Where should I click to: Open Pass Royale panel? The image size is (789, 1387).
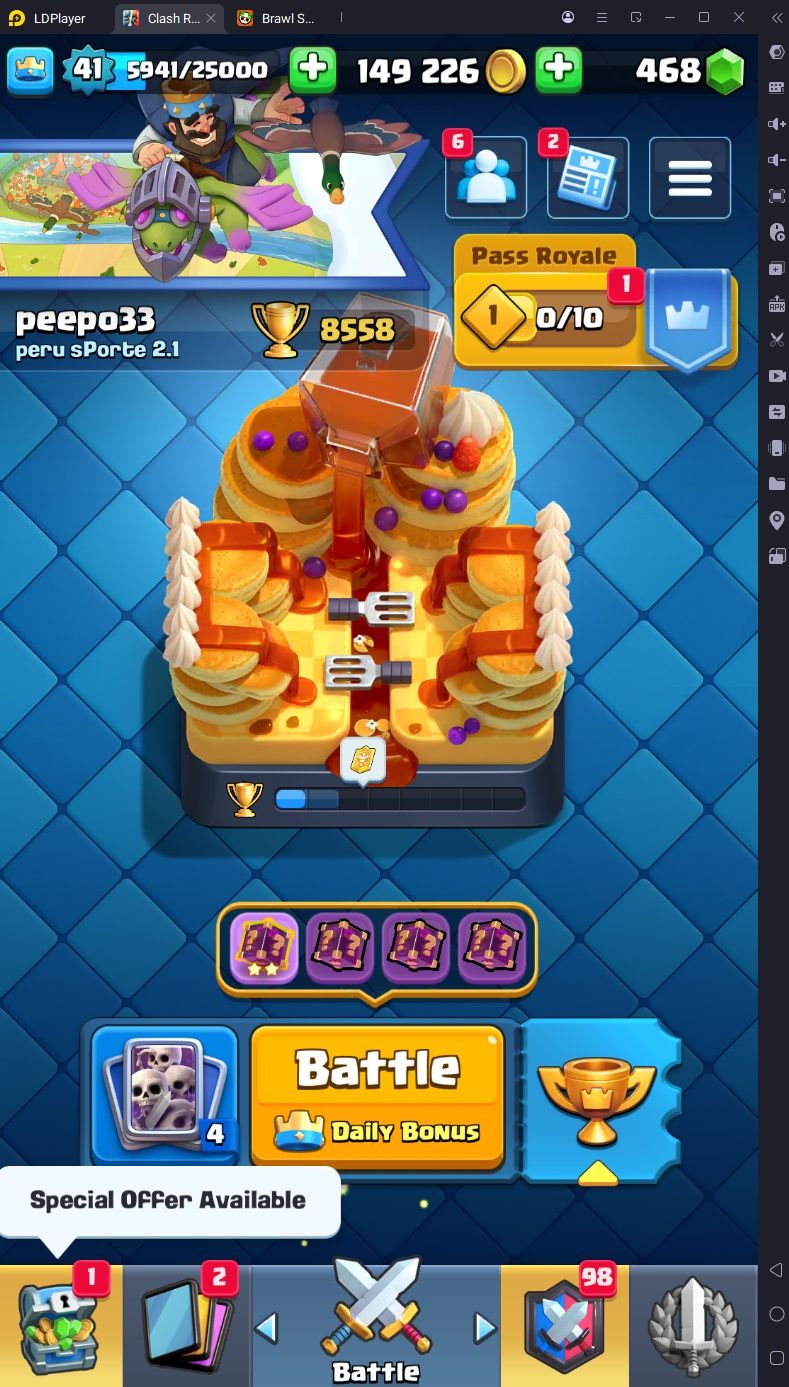click(x=594, y=302)
